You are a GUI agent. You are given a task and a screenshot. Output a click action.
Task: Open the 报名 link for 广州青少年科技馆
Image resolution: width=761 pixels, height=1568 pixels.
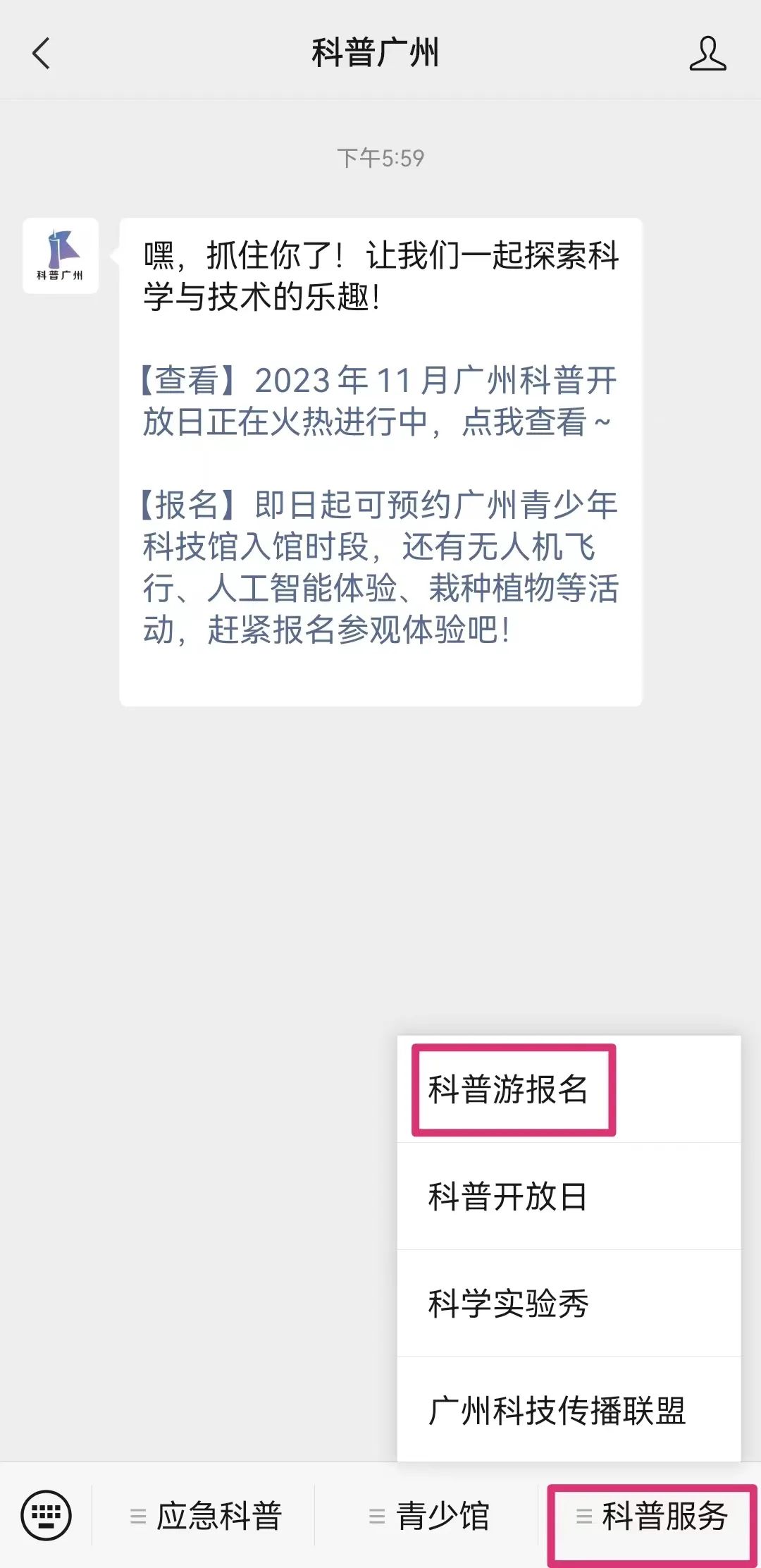pos(379,567)
